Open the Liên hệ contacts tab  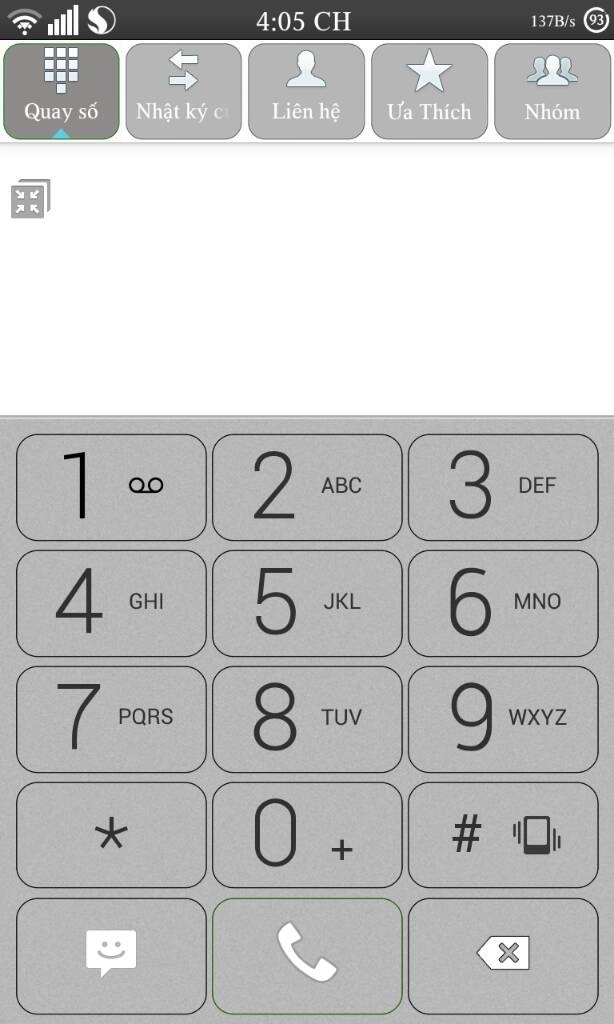point(306,91)
